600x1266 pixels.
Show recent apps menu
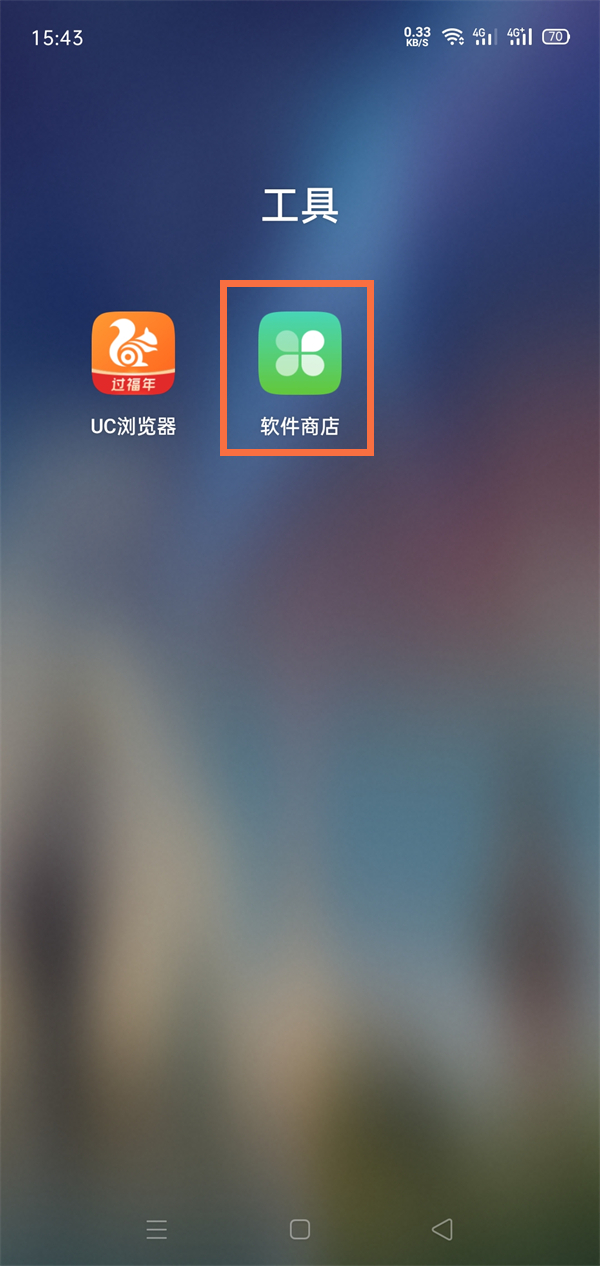coord(157,1229)
